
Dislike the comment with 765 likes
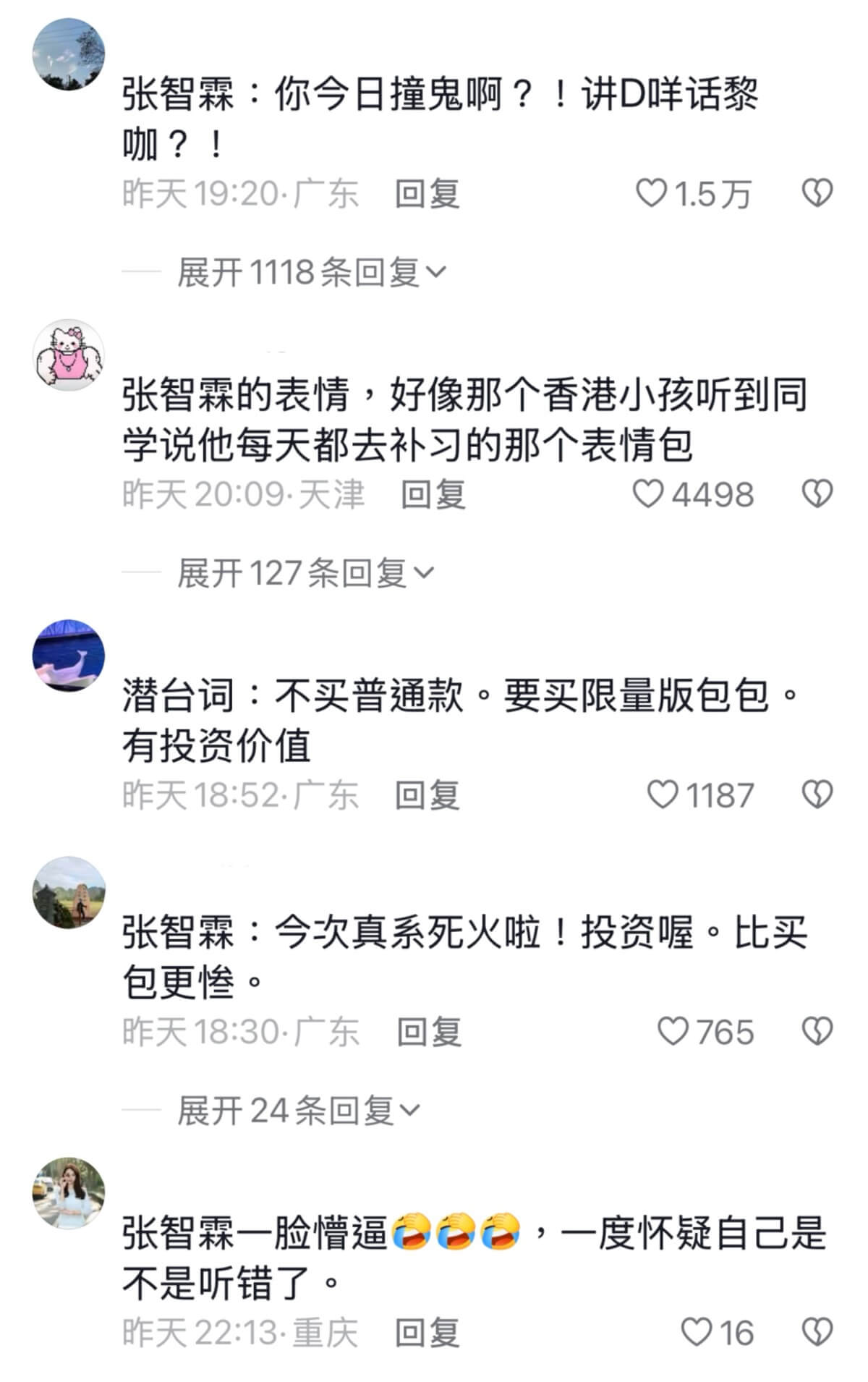[x=817, y=1032]
